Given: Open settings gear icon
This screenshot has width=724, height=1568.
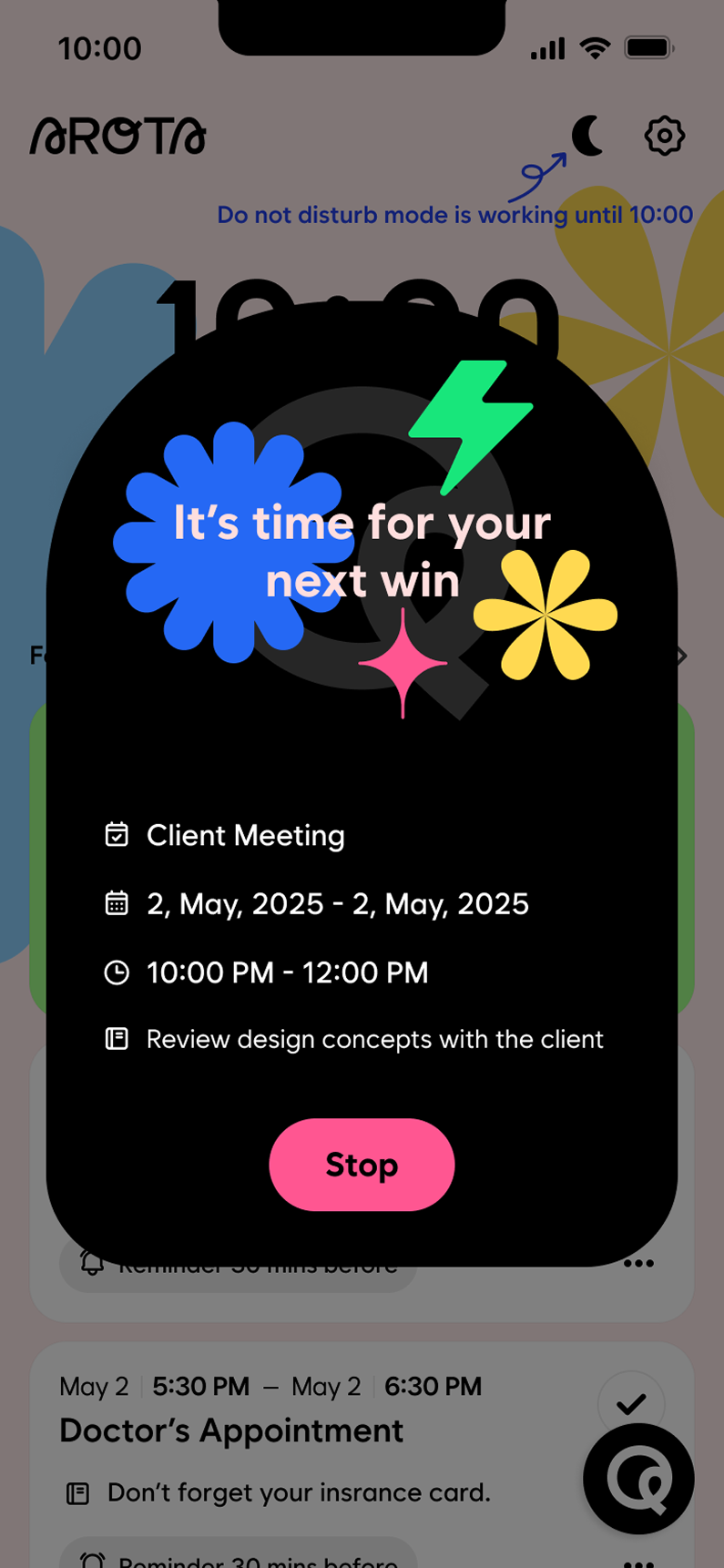Looking at the screenshot, I should coord(664,137).
